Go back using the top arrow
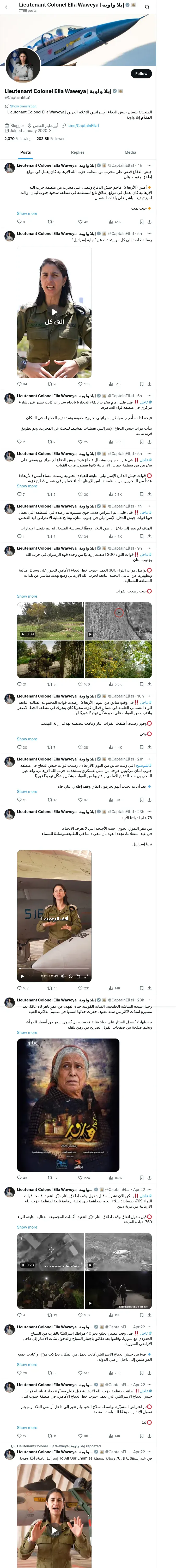The width and height of the screenshot is (176, 1568). 7,7
